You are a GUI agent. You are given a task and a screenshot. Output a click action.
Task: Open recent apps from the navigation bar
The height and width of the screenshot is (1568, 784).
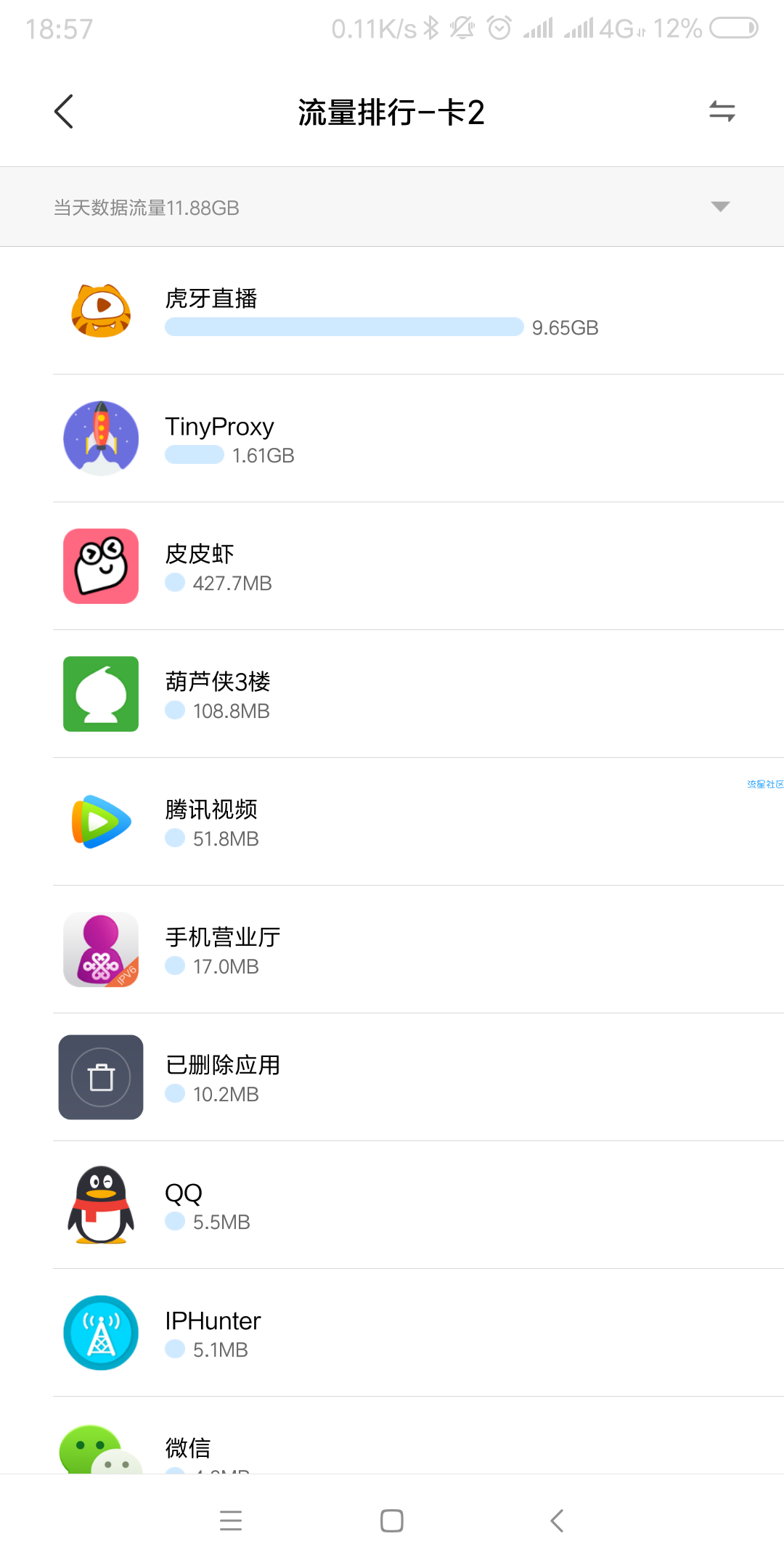(231, 1521)
